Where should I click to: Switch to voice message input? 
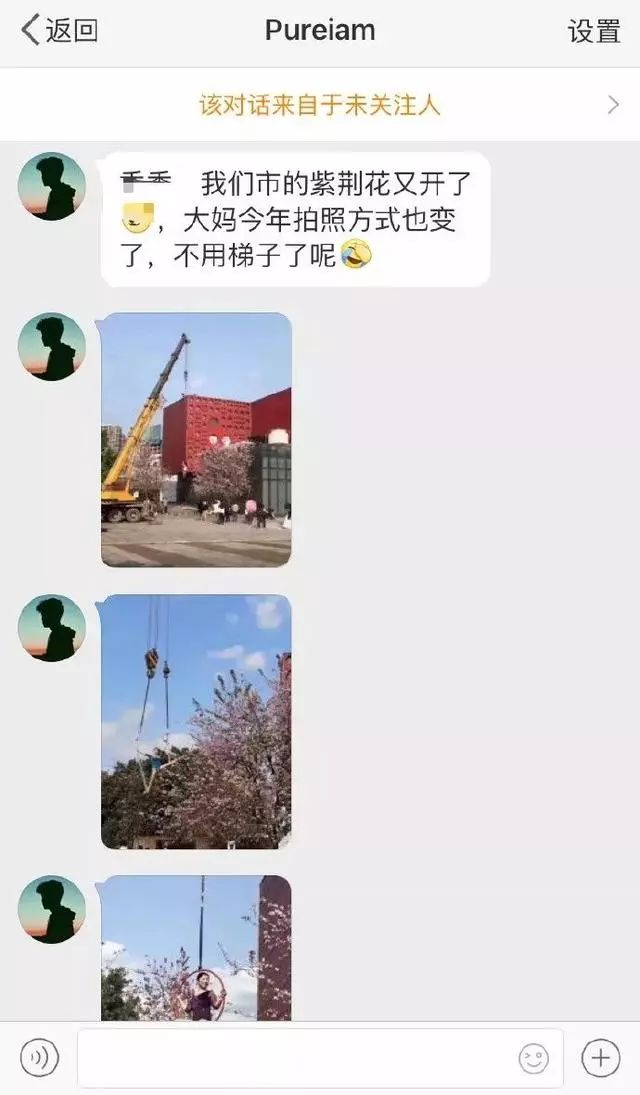tap(40, 1058)
